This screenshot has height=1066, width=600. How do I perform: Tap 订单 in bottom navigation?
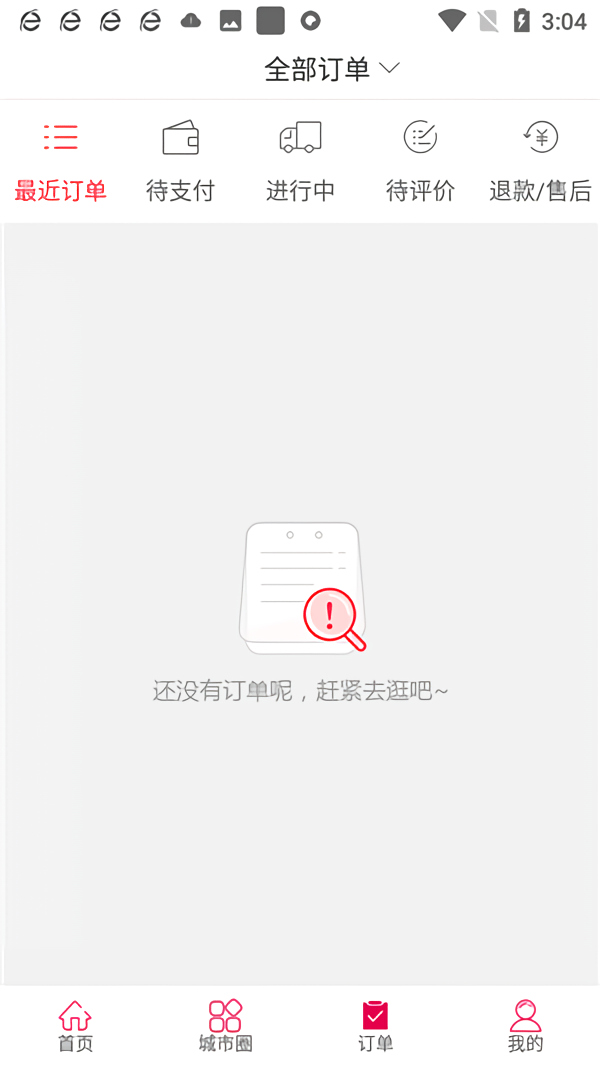coord(375,1026)
